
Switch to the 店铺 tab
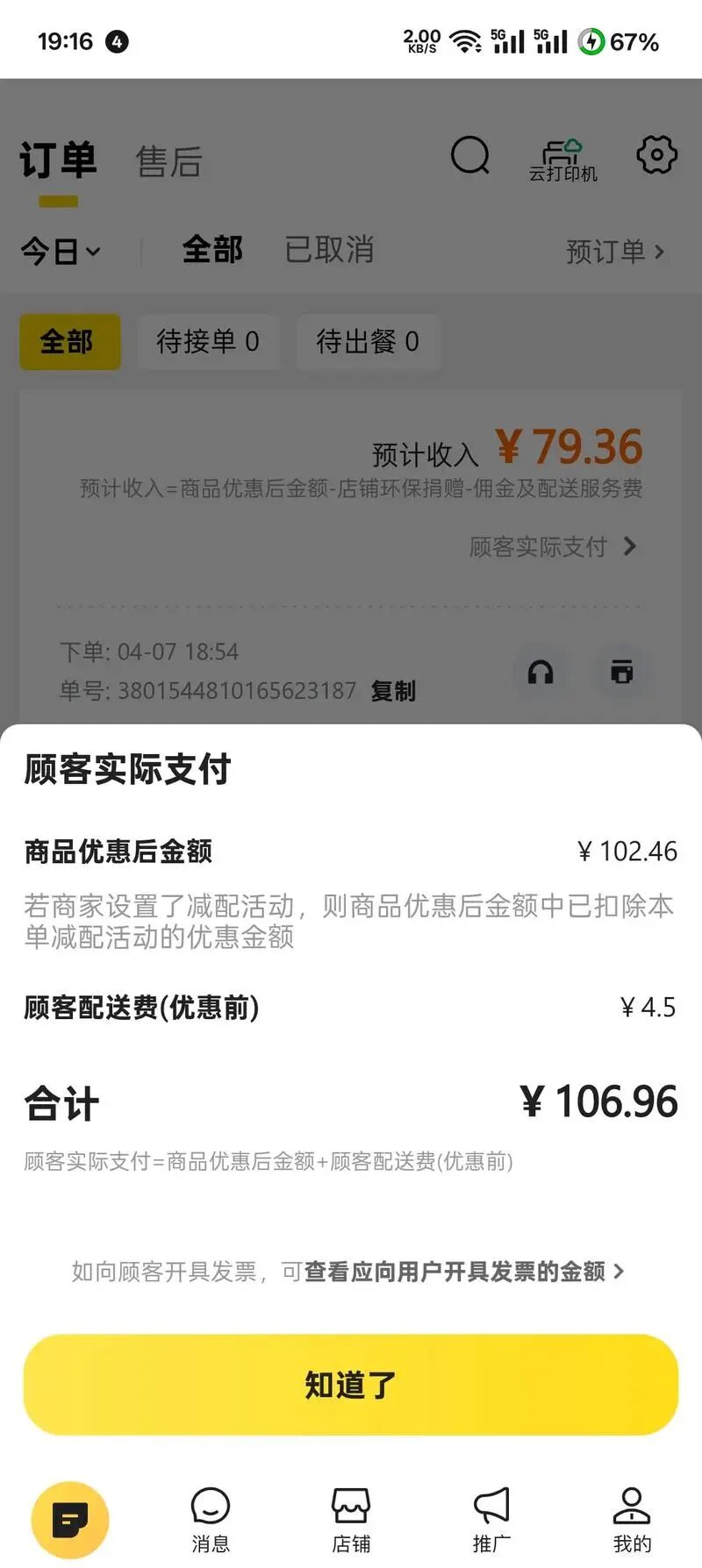click(x=351, y=1520)
